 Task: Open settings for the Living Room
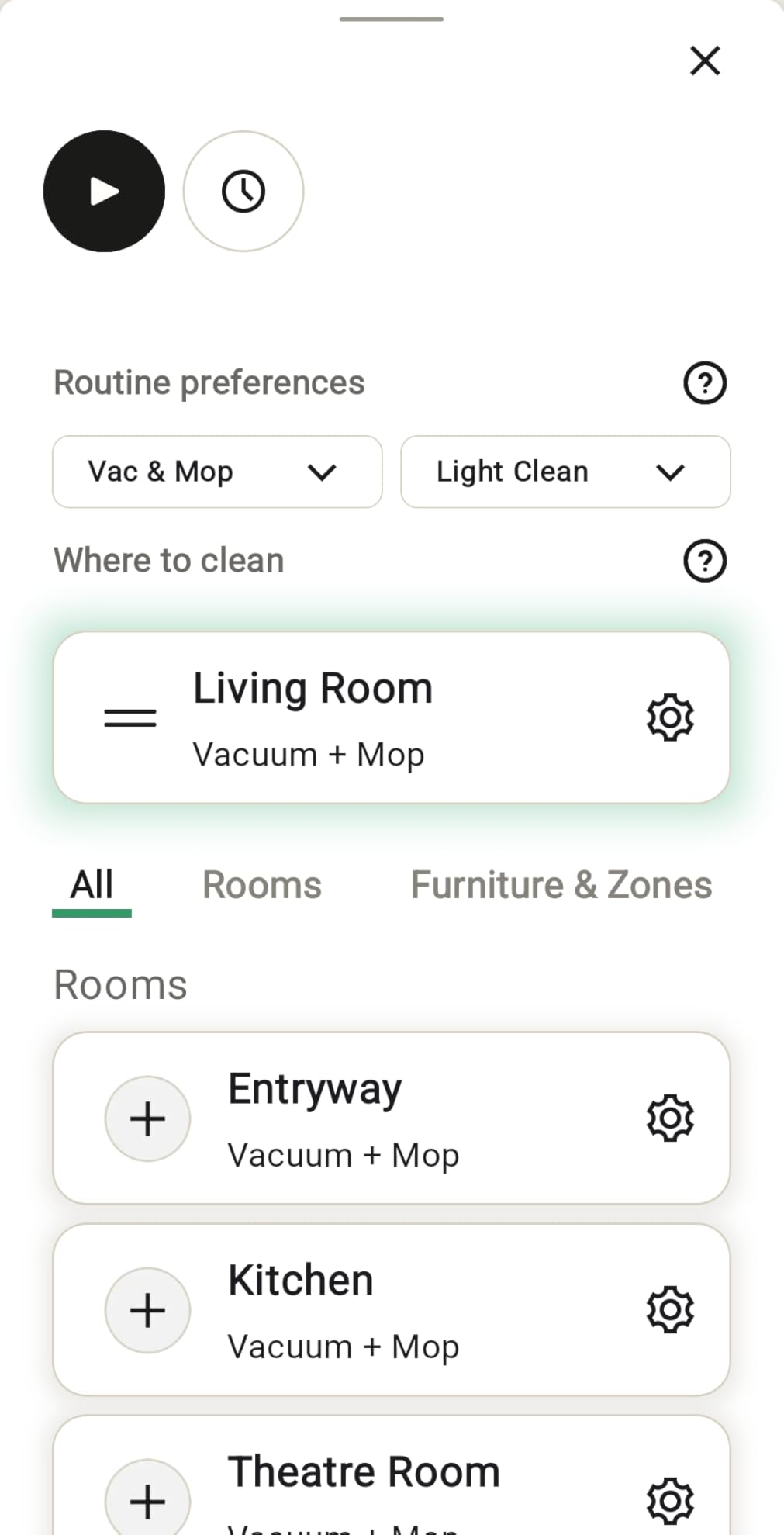[670, 717]
